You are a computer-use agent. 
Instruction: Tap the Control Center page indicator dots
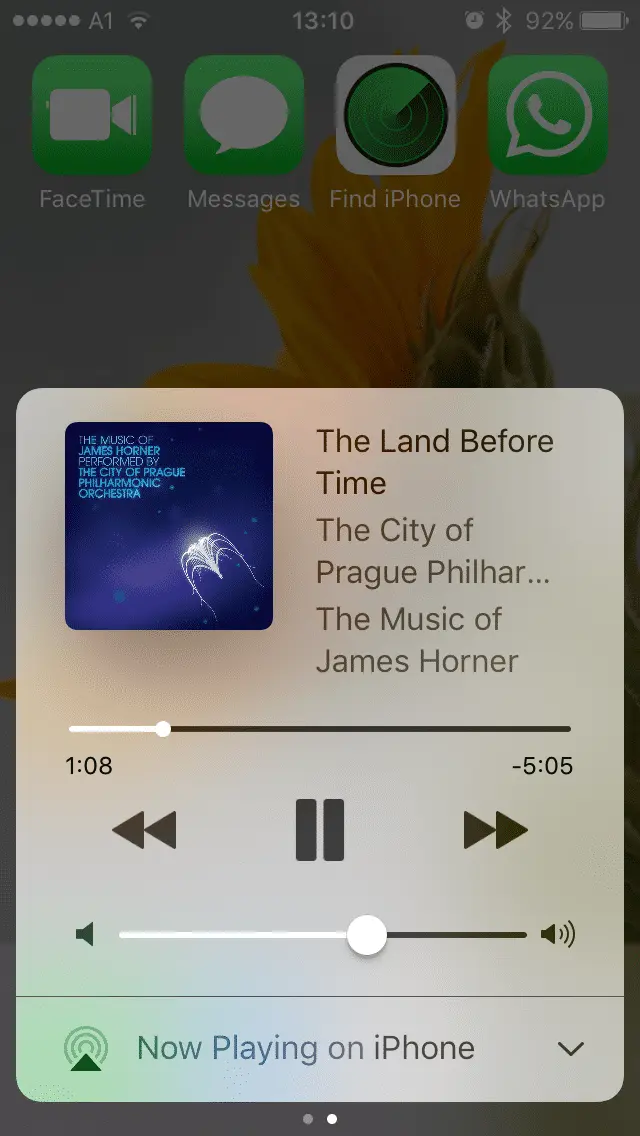320,1118
